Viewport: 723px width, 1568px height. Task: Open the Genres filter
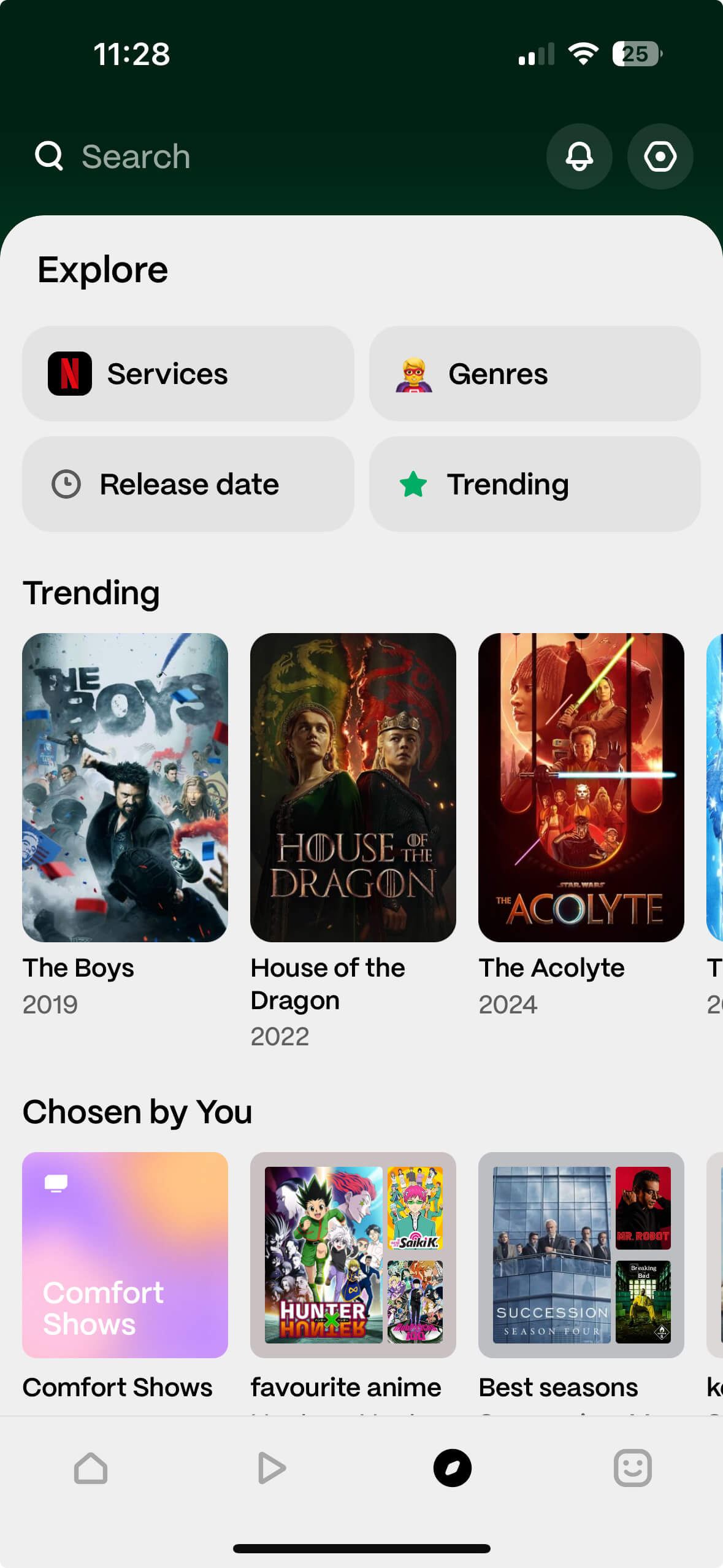535,373
